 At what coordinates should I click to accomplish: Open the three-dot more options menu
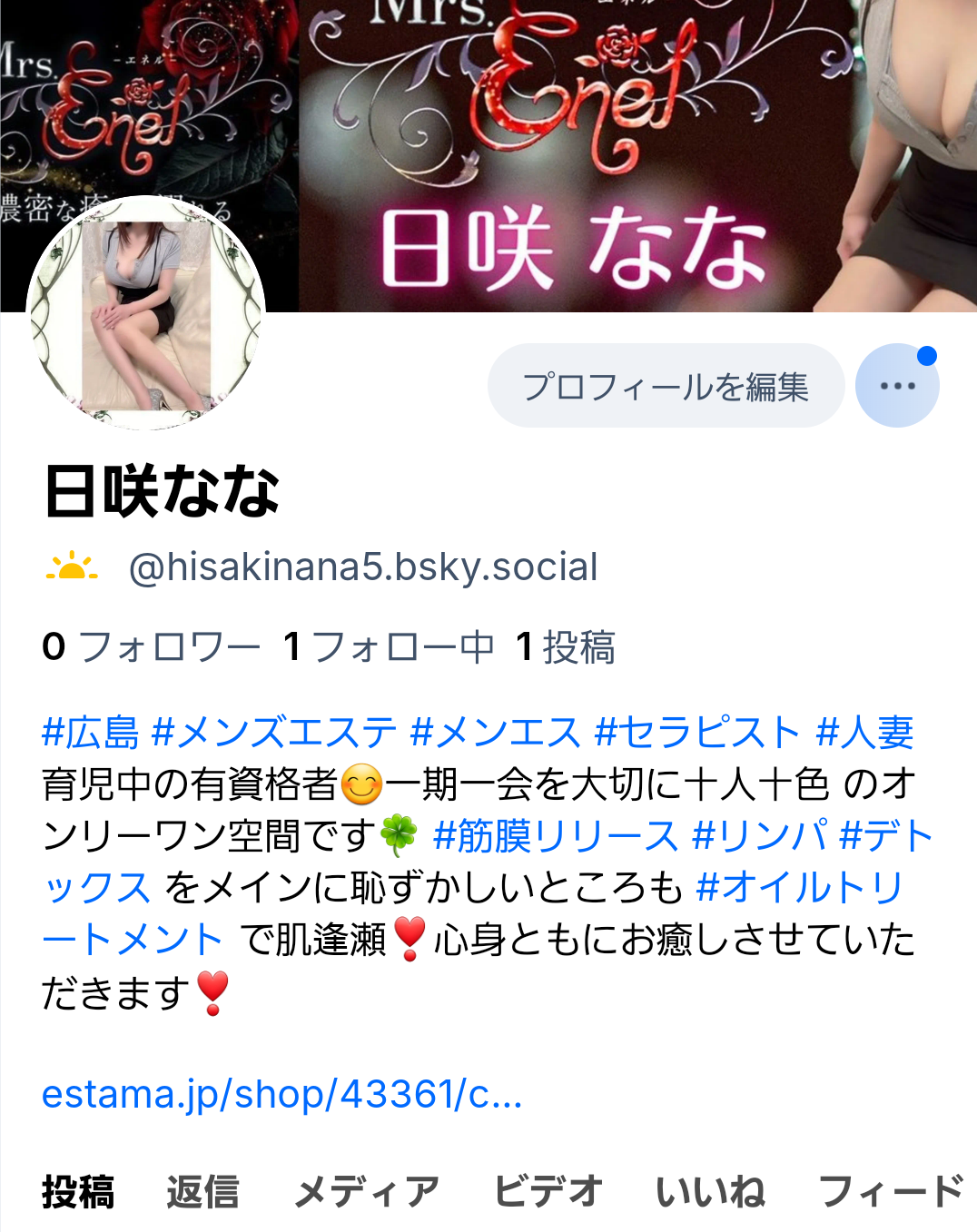(897, 386)
